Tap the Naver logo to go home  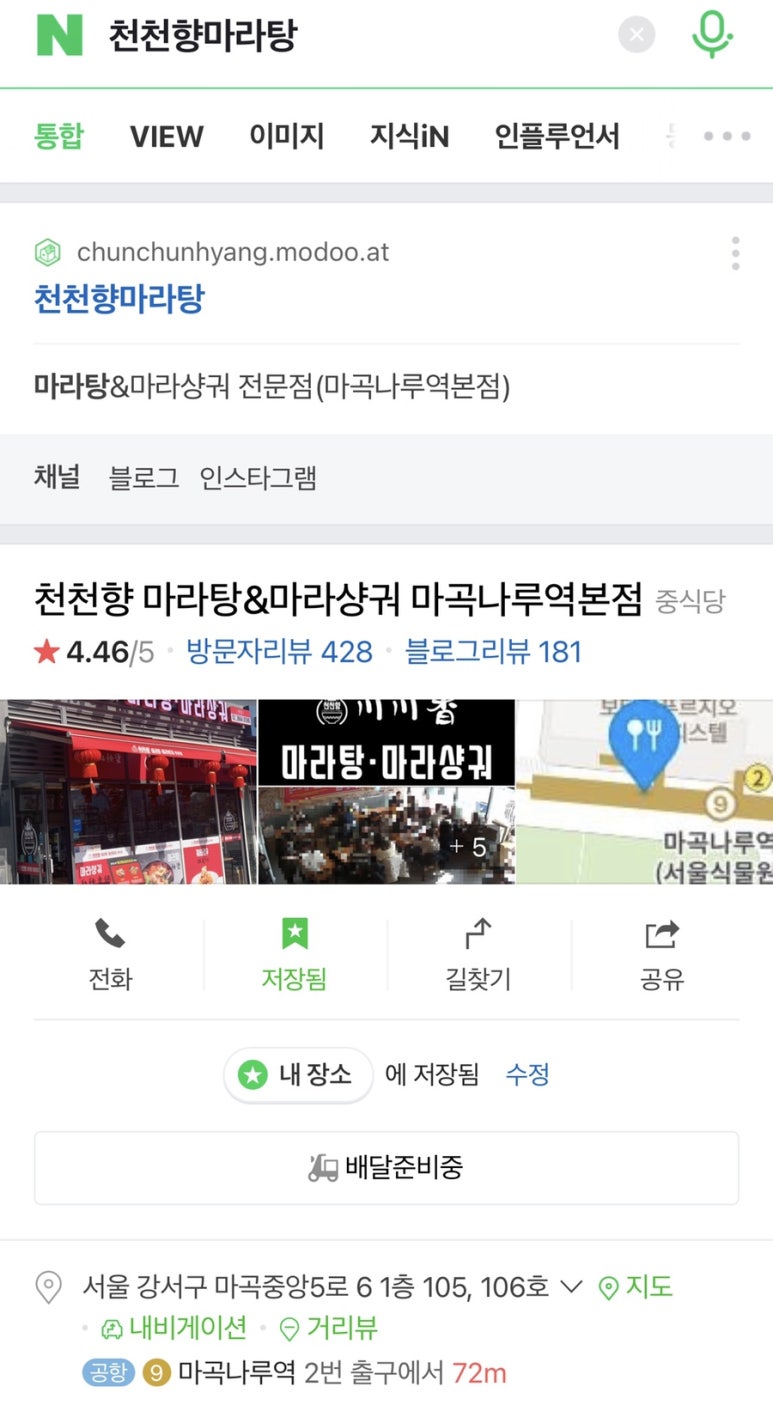59,36
